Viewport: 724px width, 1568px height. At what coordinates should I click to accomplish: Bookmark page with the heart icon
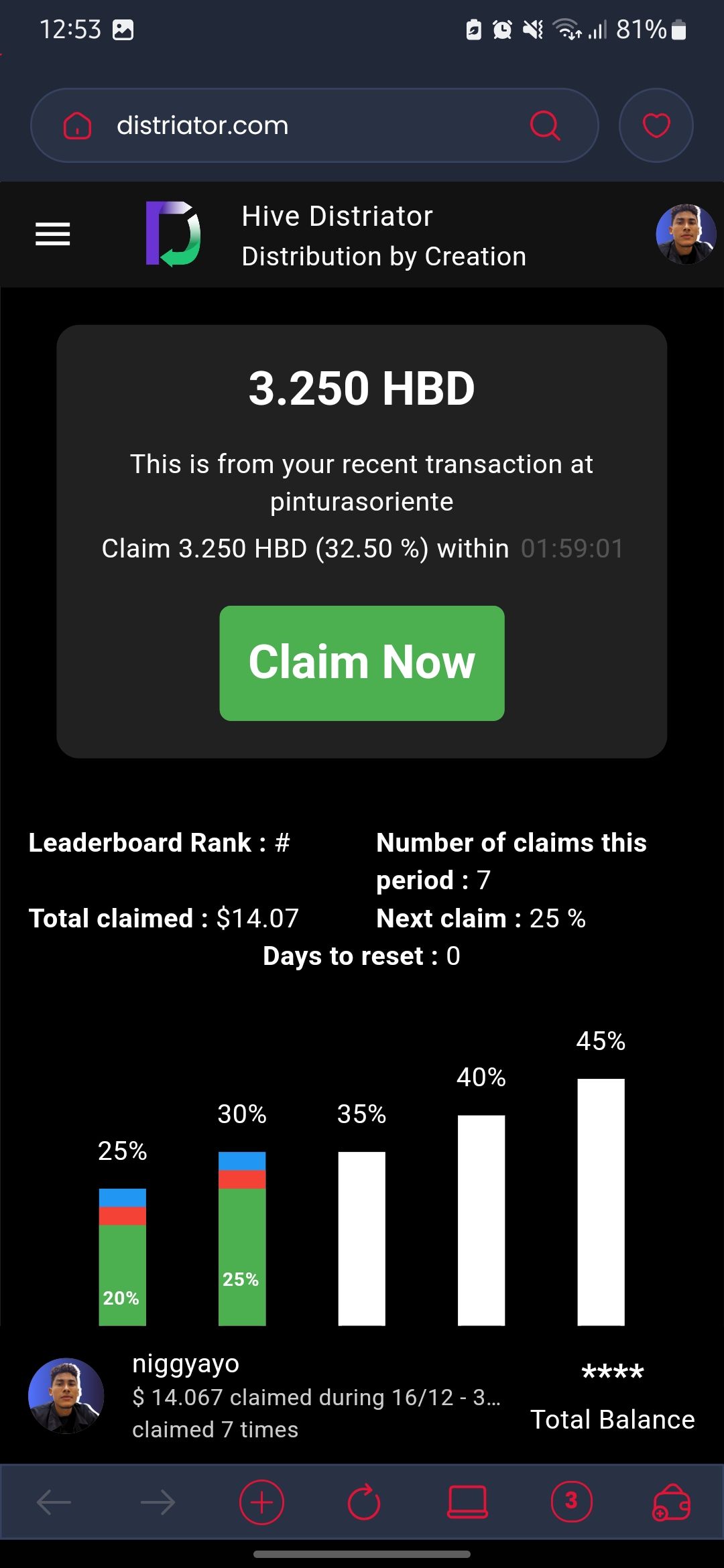(656, 125)
